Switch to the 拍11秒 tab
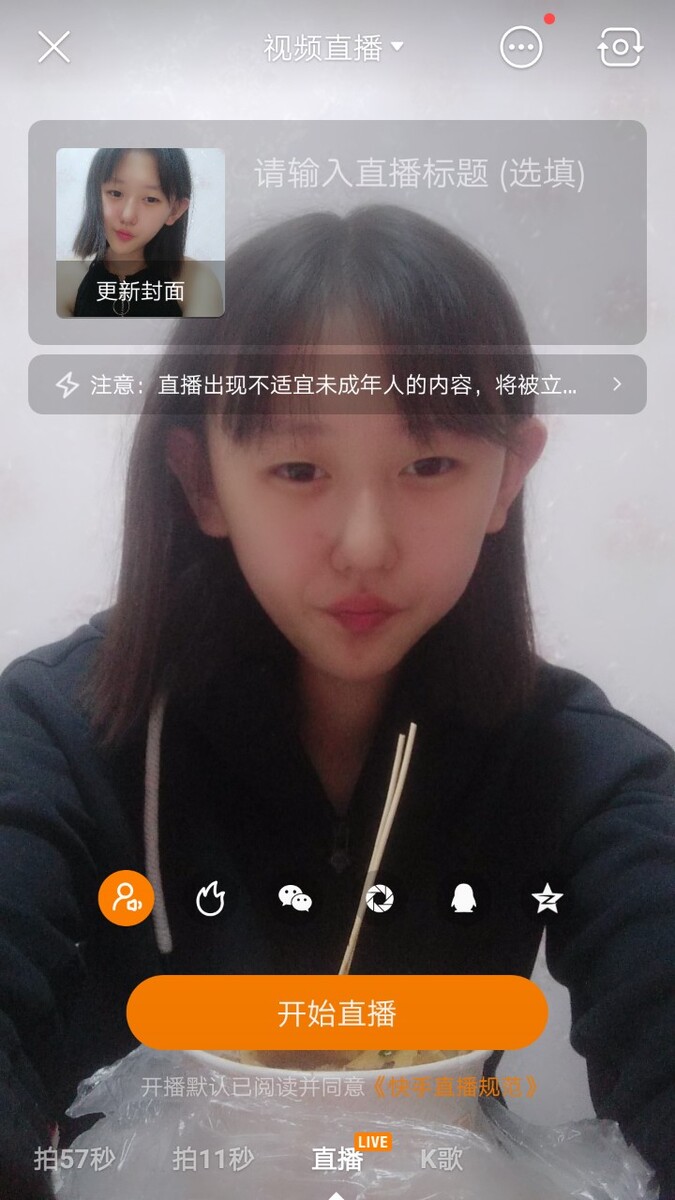675x1200 pixels. (x=213, y=1159)
